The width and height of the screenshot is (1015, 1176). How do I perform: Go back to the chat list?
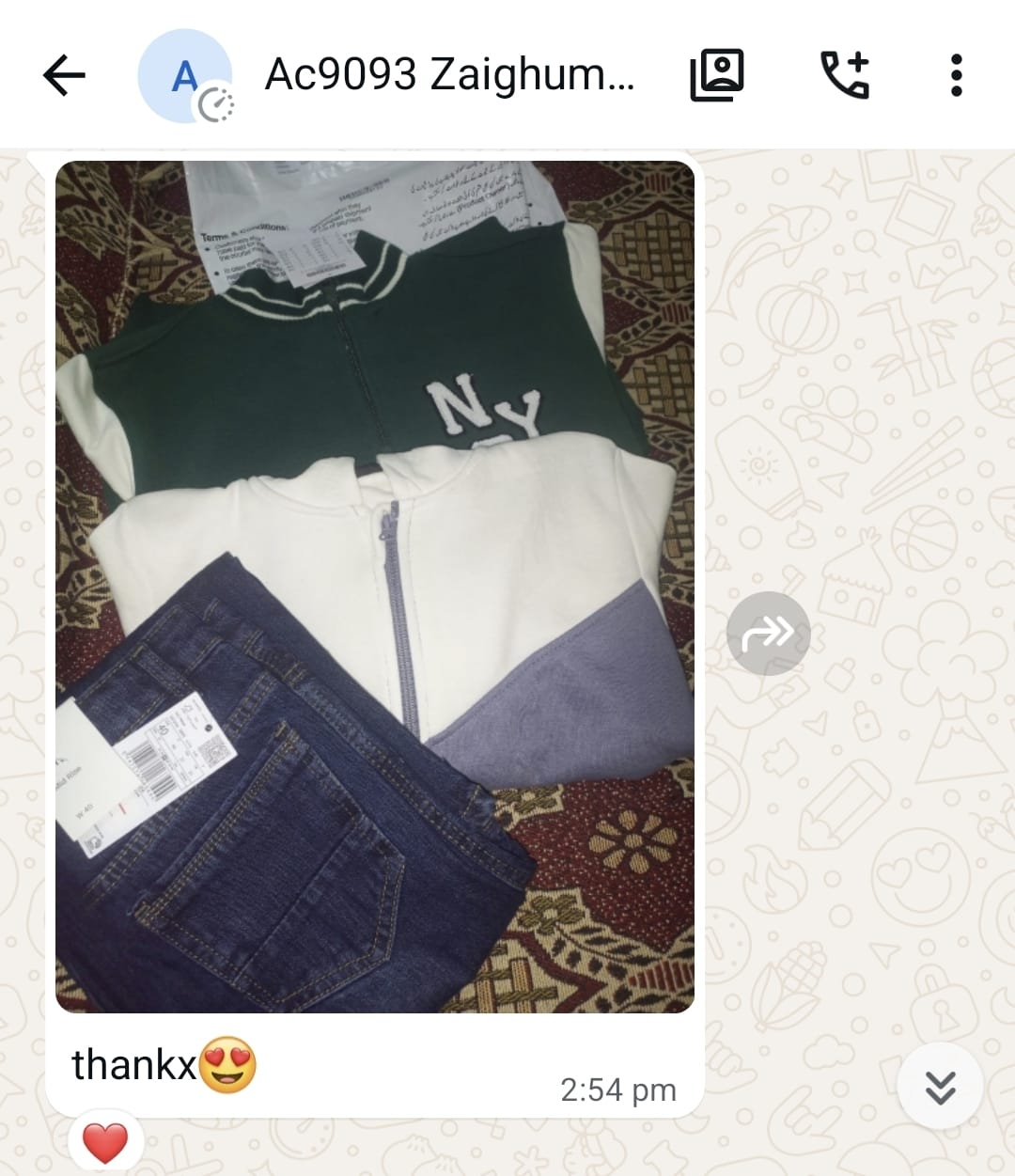click(x=64, y=75)
